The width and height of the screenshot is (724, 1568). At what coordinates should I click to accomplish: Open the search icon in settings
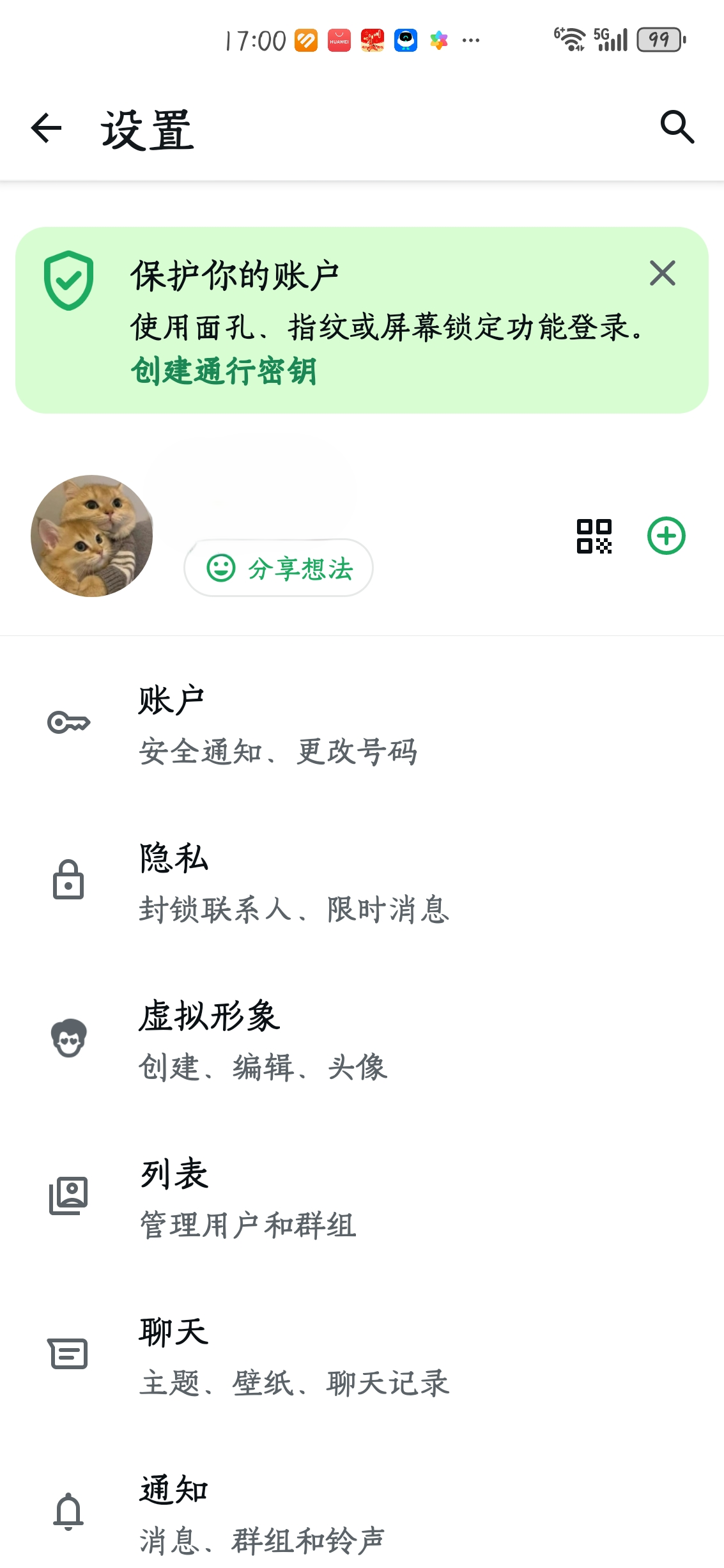[677, 127]
